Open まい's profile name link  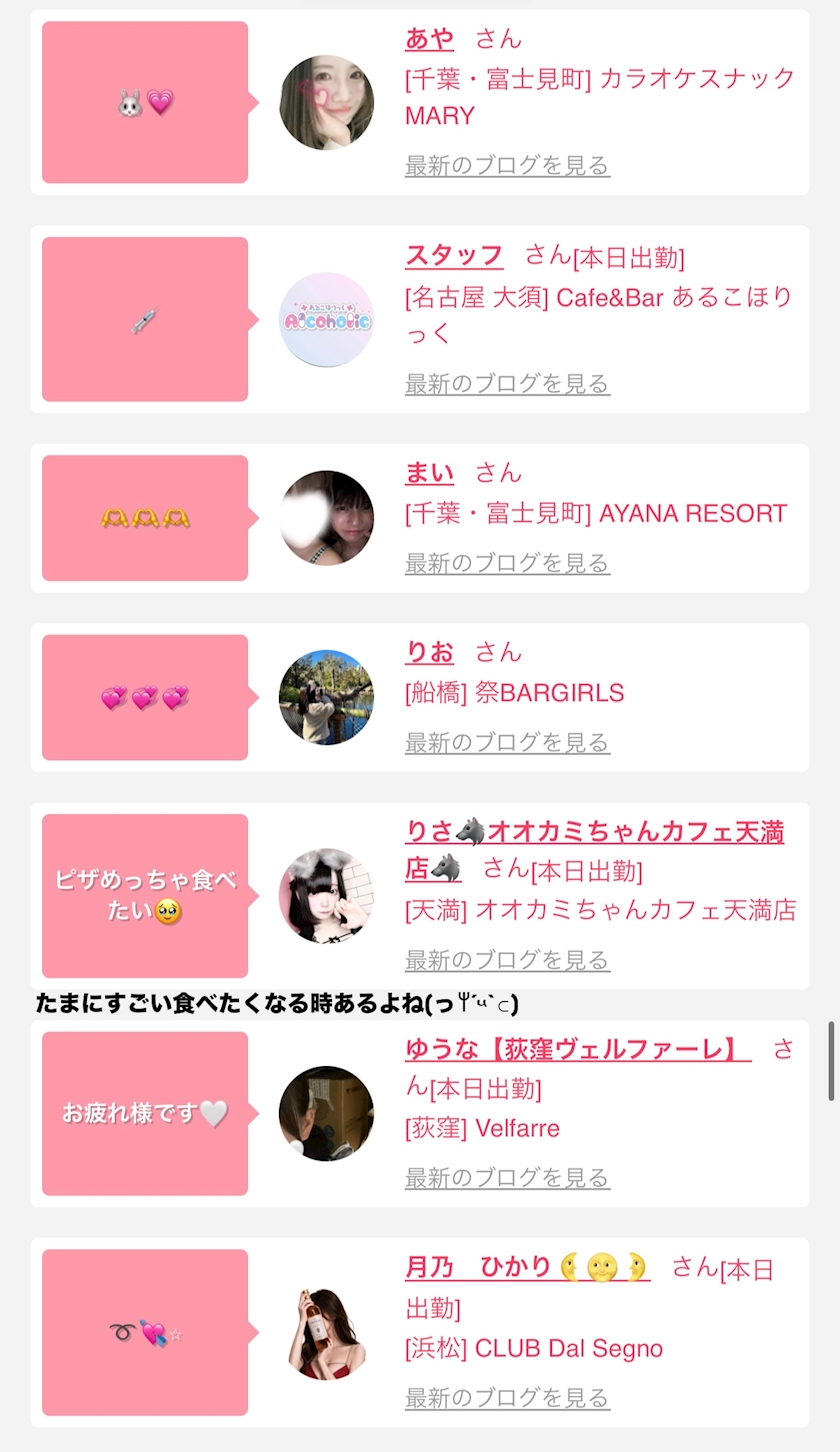(429, 473)
